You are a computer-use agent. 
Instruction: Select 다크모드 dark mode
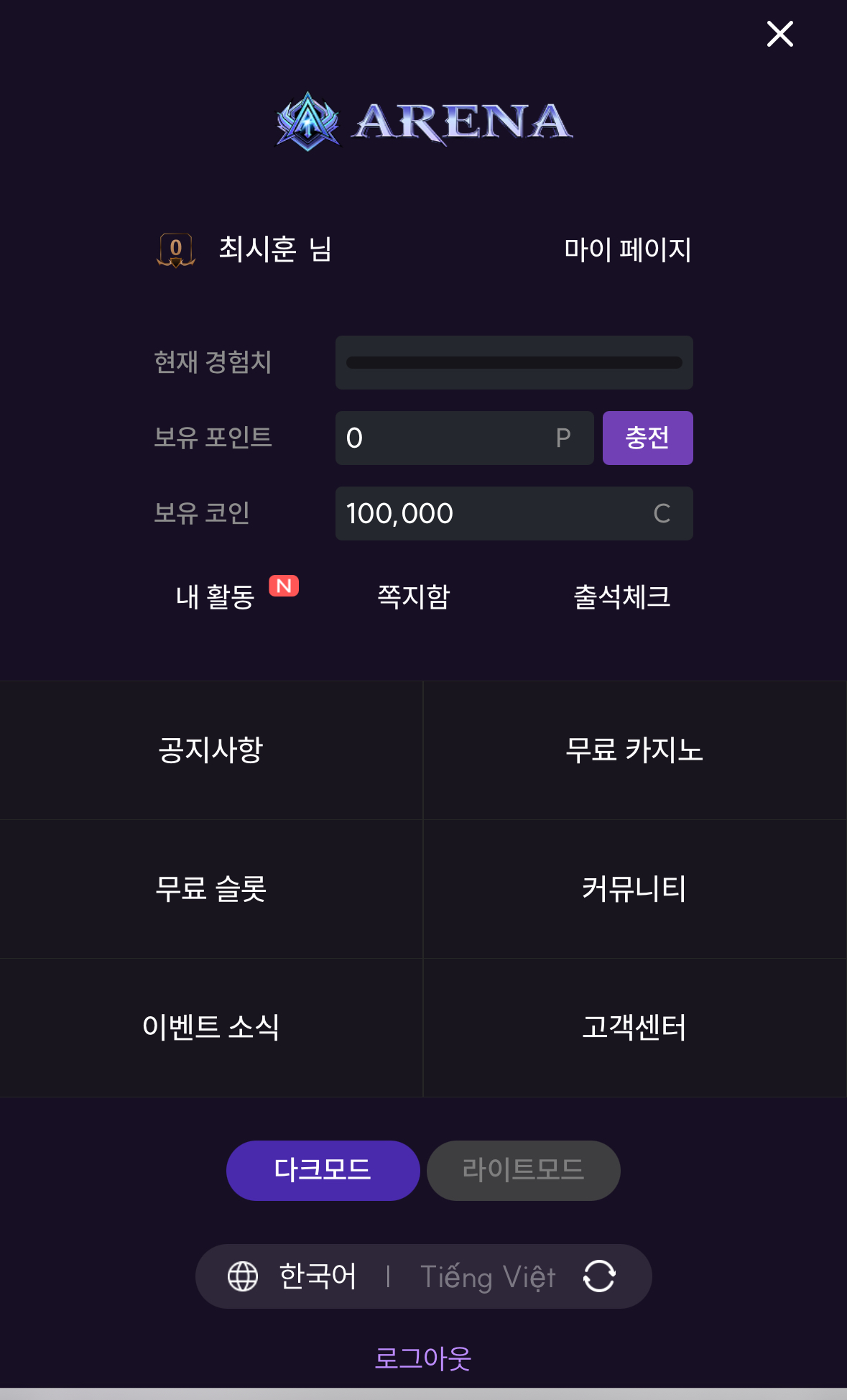point(323,1170)
